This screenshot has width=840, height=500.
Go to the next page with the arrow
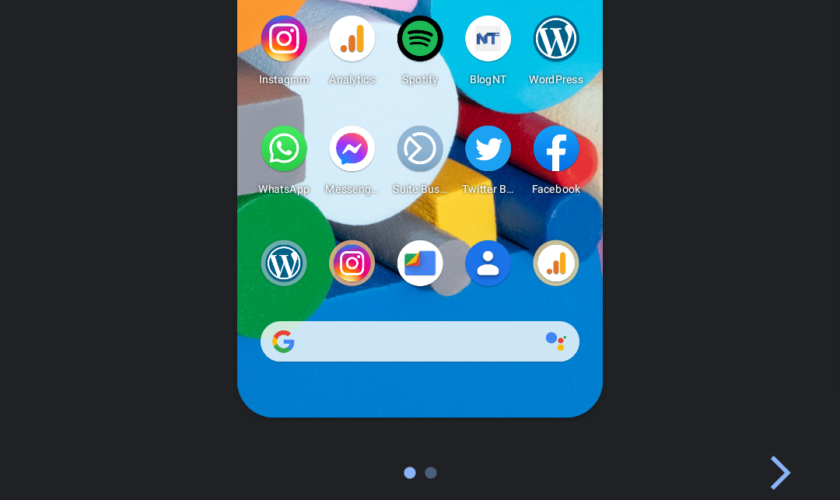pyautogui.click(x=780, y=473)
